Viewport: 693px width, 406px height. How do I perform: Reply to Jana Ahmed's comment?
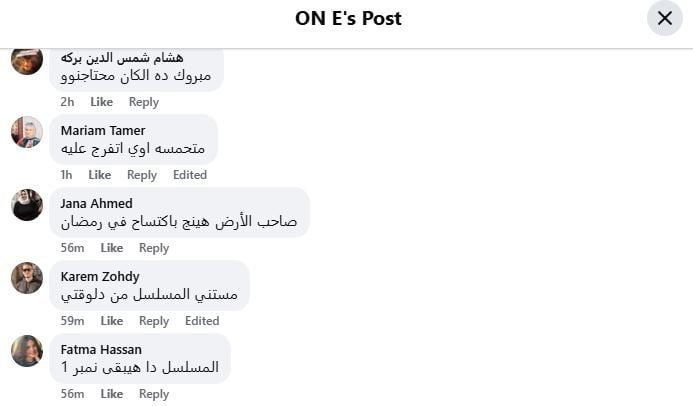click(x=154, y=248)
